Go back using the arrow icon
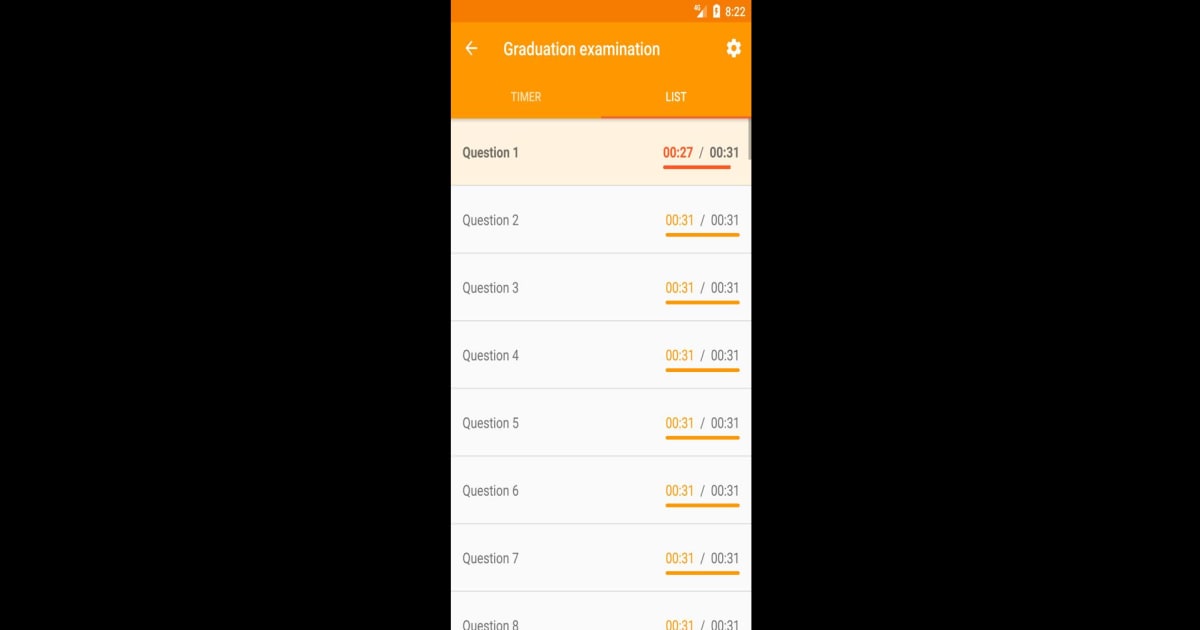The image size is (1200, 630). pos(472,49)
